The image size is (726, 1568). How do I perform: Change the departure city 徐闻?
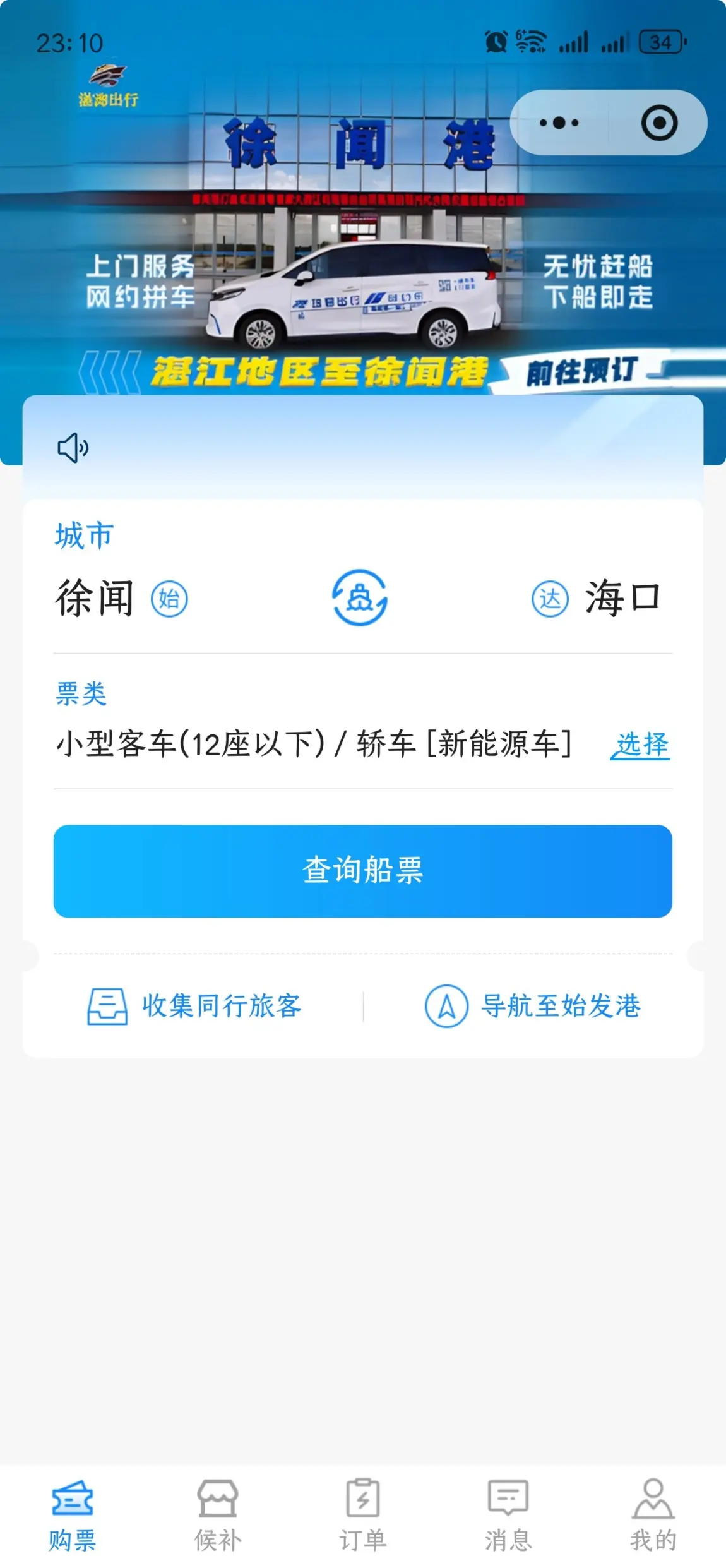click(x=95, y=598)
